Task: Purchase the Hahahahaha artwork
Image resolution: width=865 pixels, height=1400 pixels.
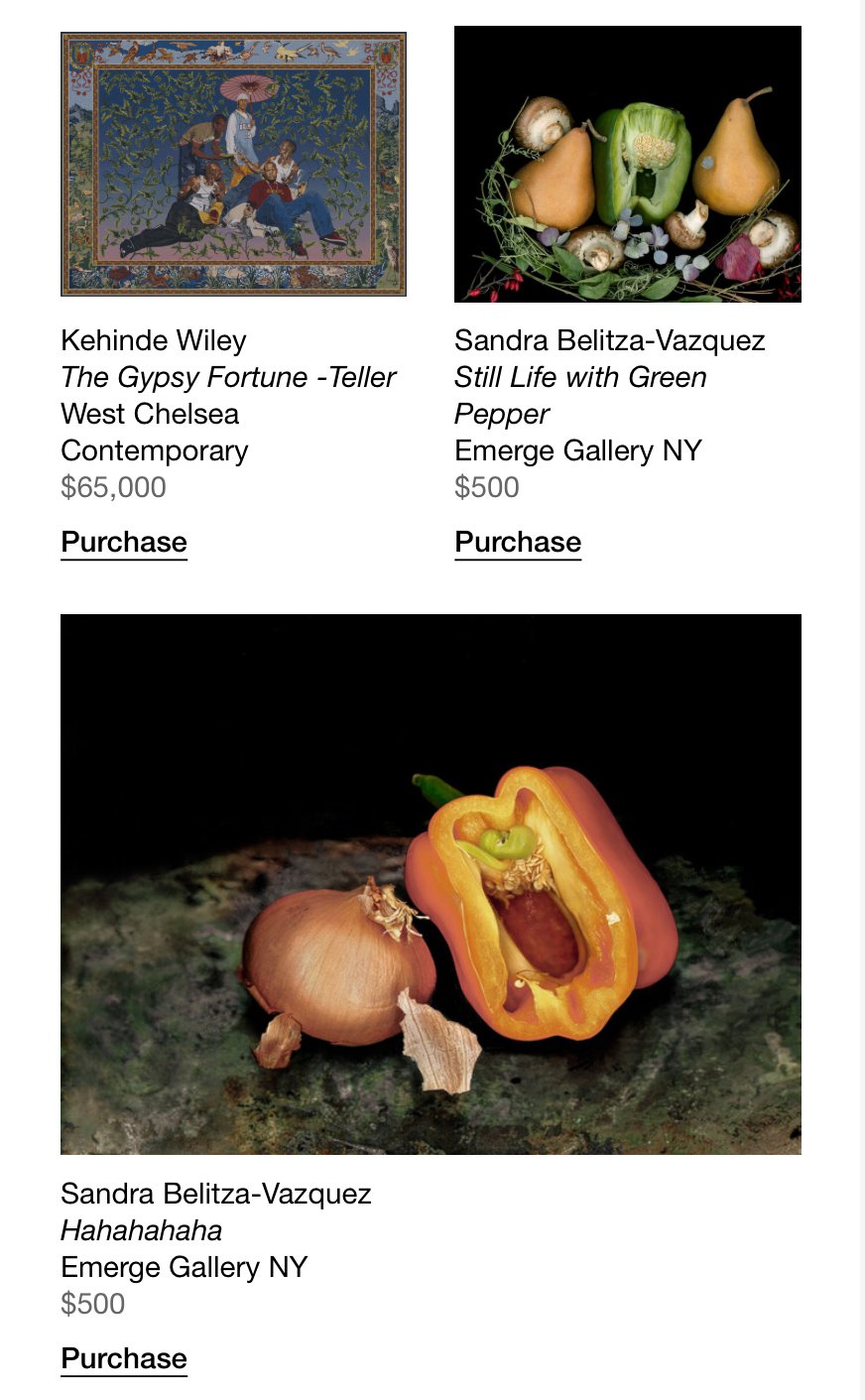Action: [124, 1359]
